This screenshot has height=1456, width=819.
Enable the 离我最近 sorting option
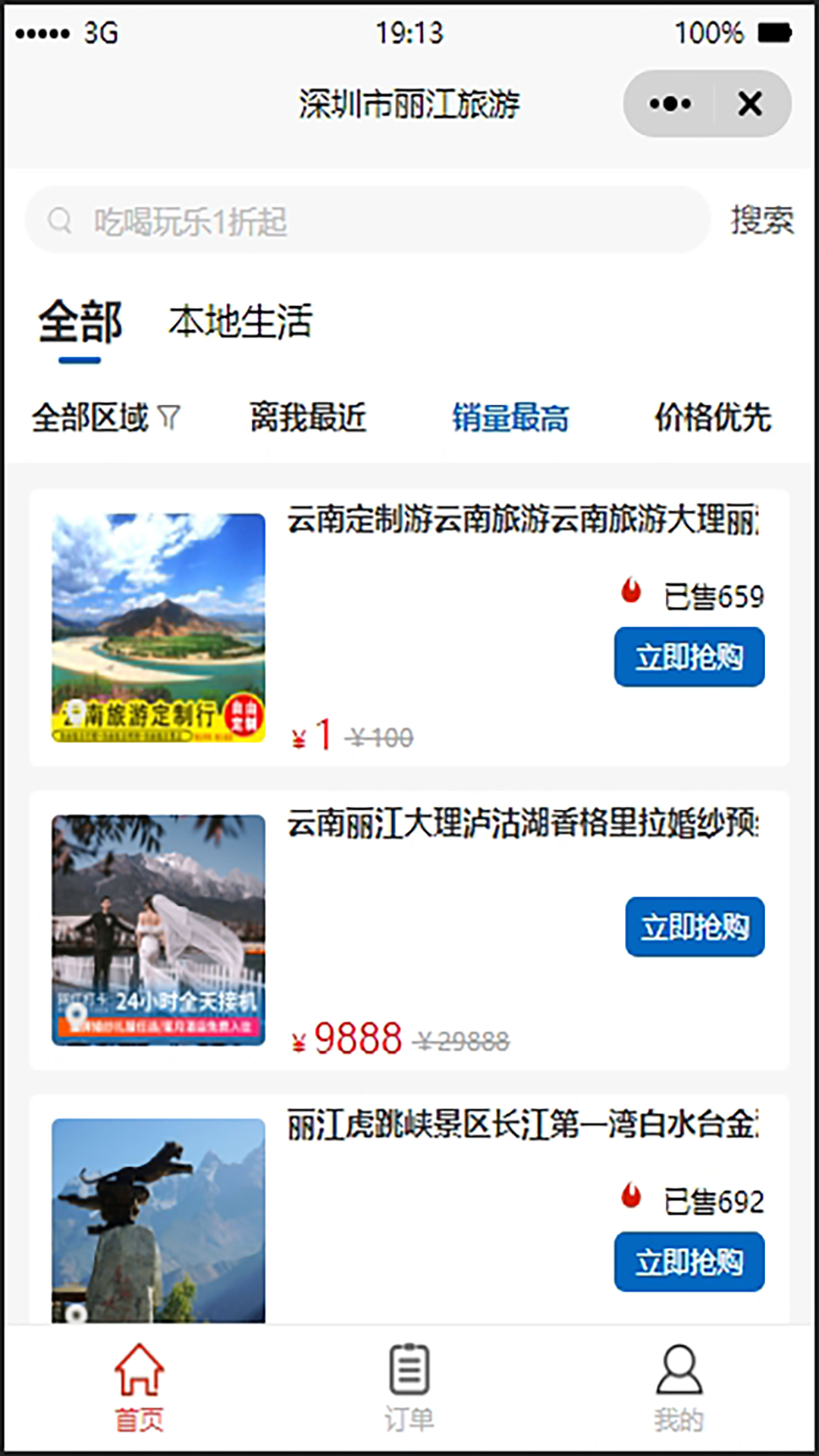point(308,417)
